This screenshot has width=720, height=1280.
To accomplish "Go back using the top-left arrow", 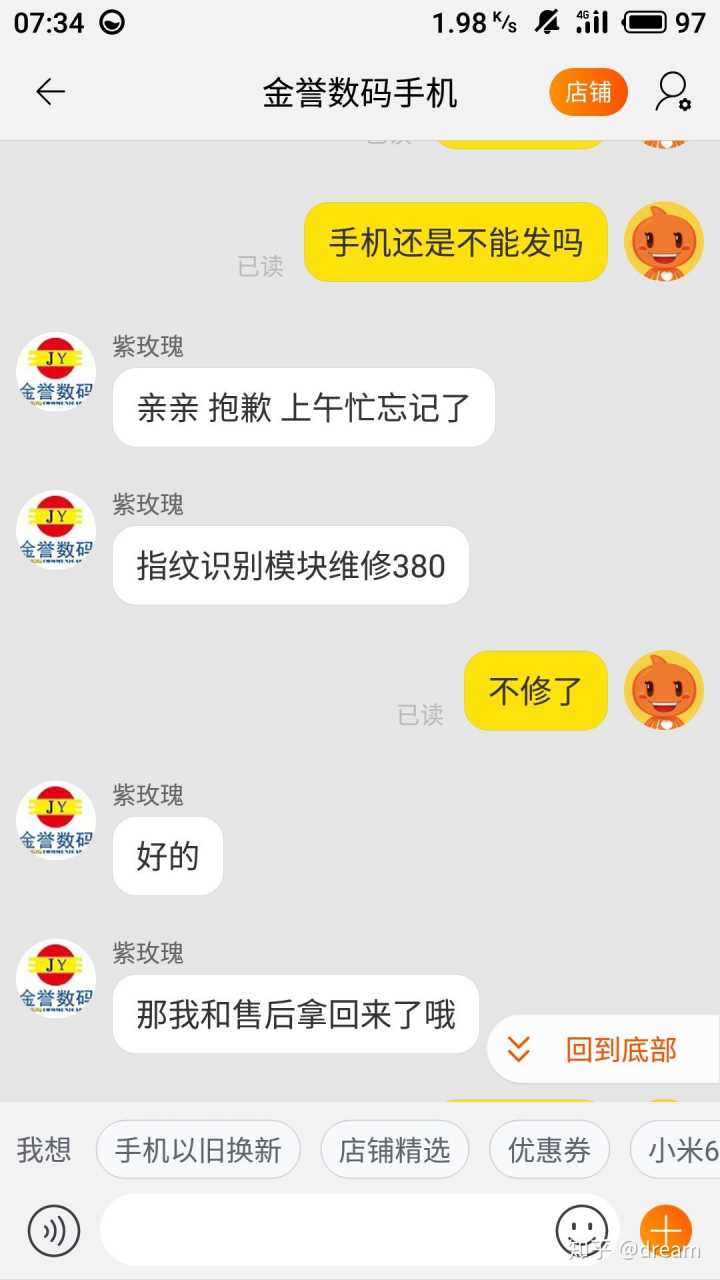I will coord(50,92).
